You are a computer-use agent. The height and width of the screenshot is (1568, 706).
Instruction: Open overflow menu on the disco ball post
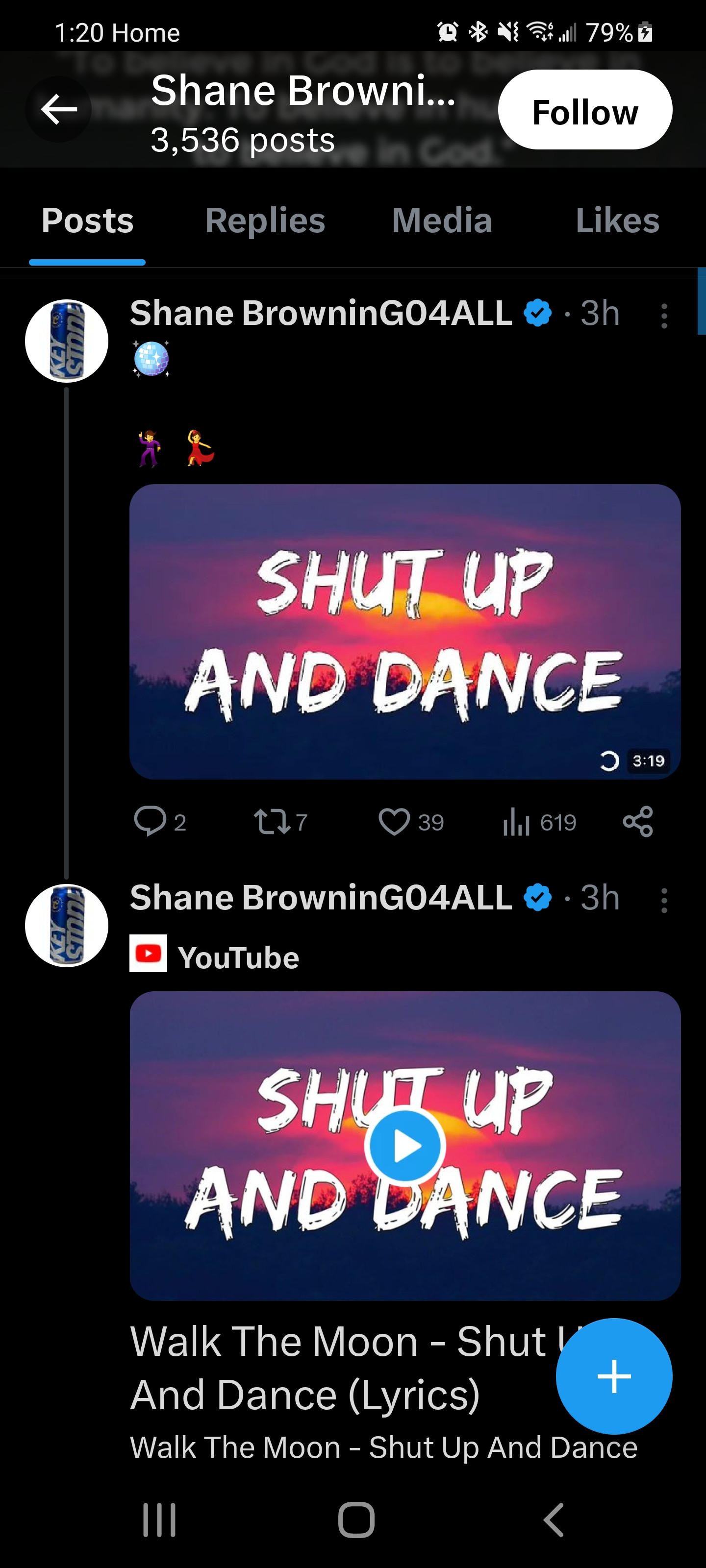(664, 317)
